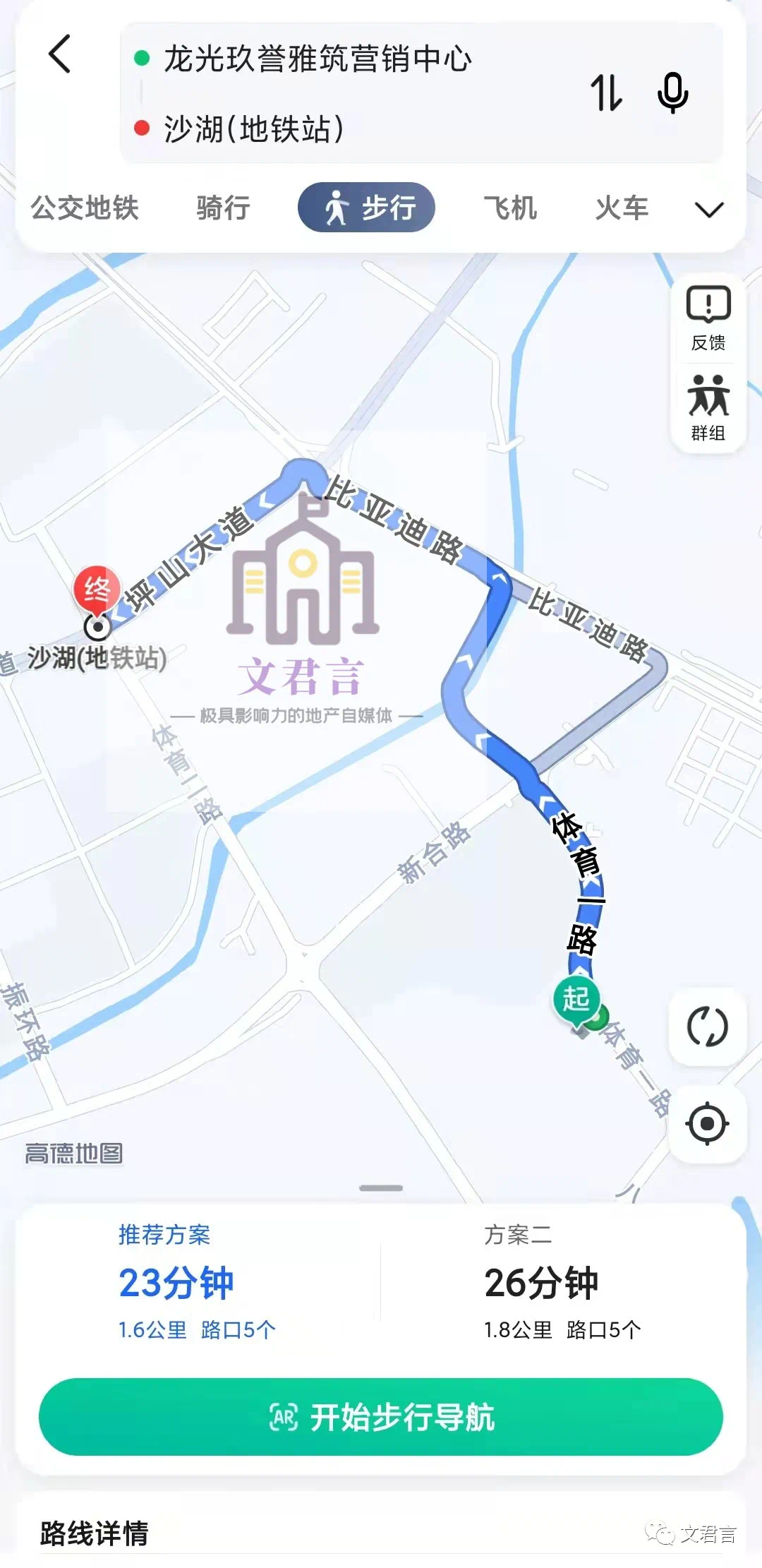Viewport: 762px width, 1568px height.
Task: Switch to 飞机 flight tab
Action: 510,208
